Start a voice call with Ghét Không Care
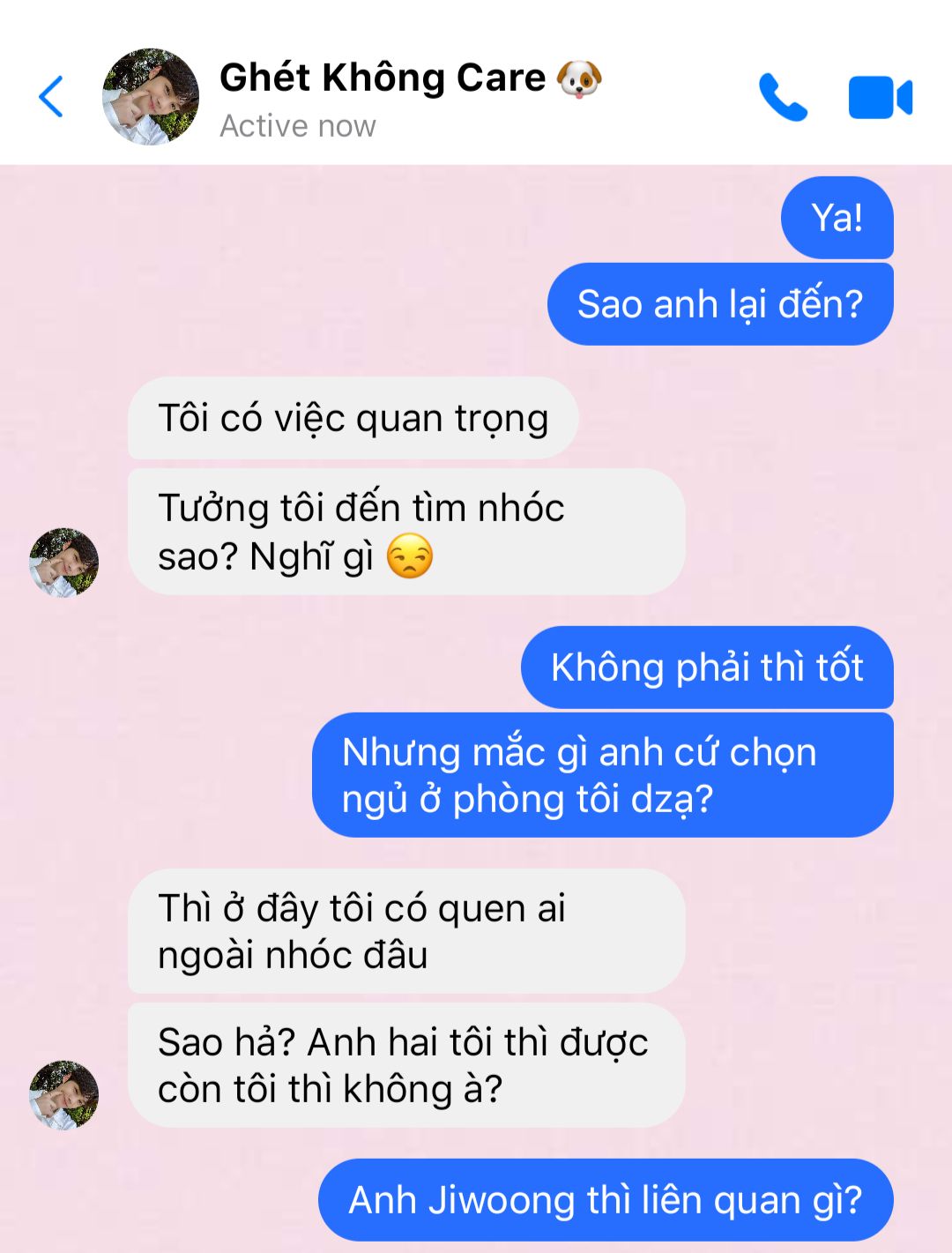The width and height of the screenshot is (952, 1253). 783,97
